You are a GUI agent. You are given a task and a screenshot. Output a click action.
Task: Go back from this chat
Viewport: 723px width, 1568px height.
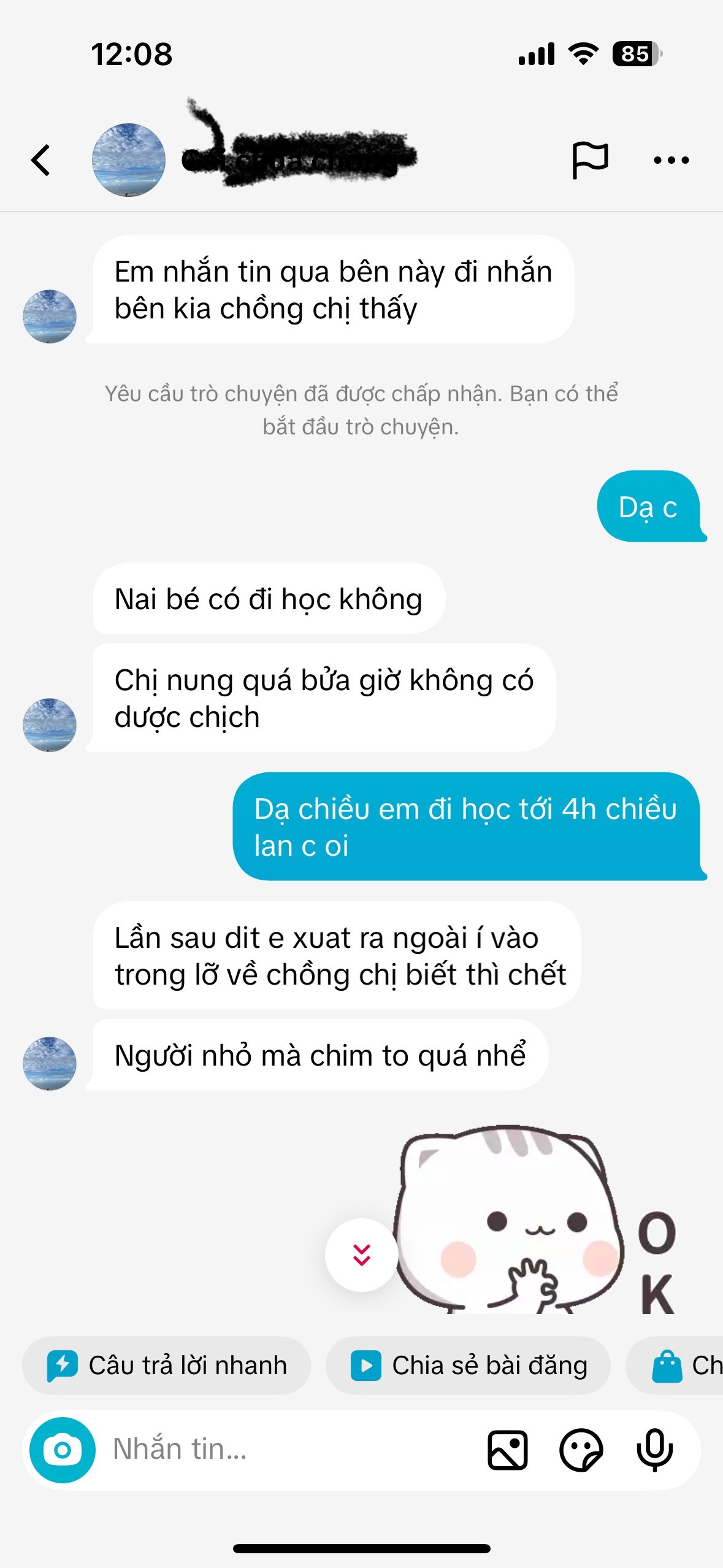(x=41, y=160)
